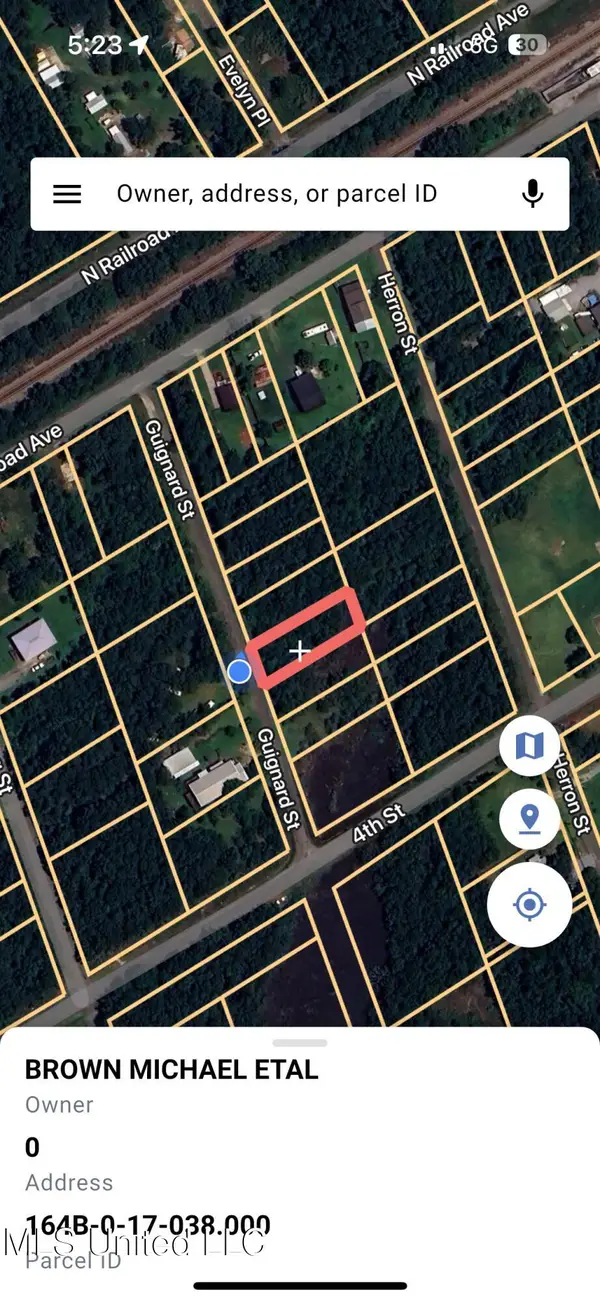Expand the parcel details sheet handle

pyautogui.click(x=300, y=1042)
